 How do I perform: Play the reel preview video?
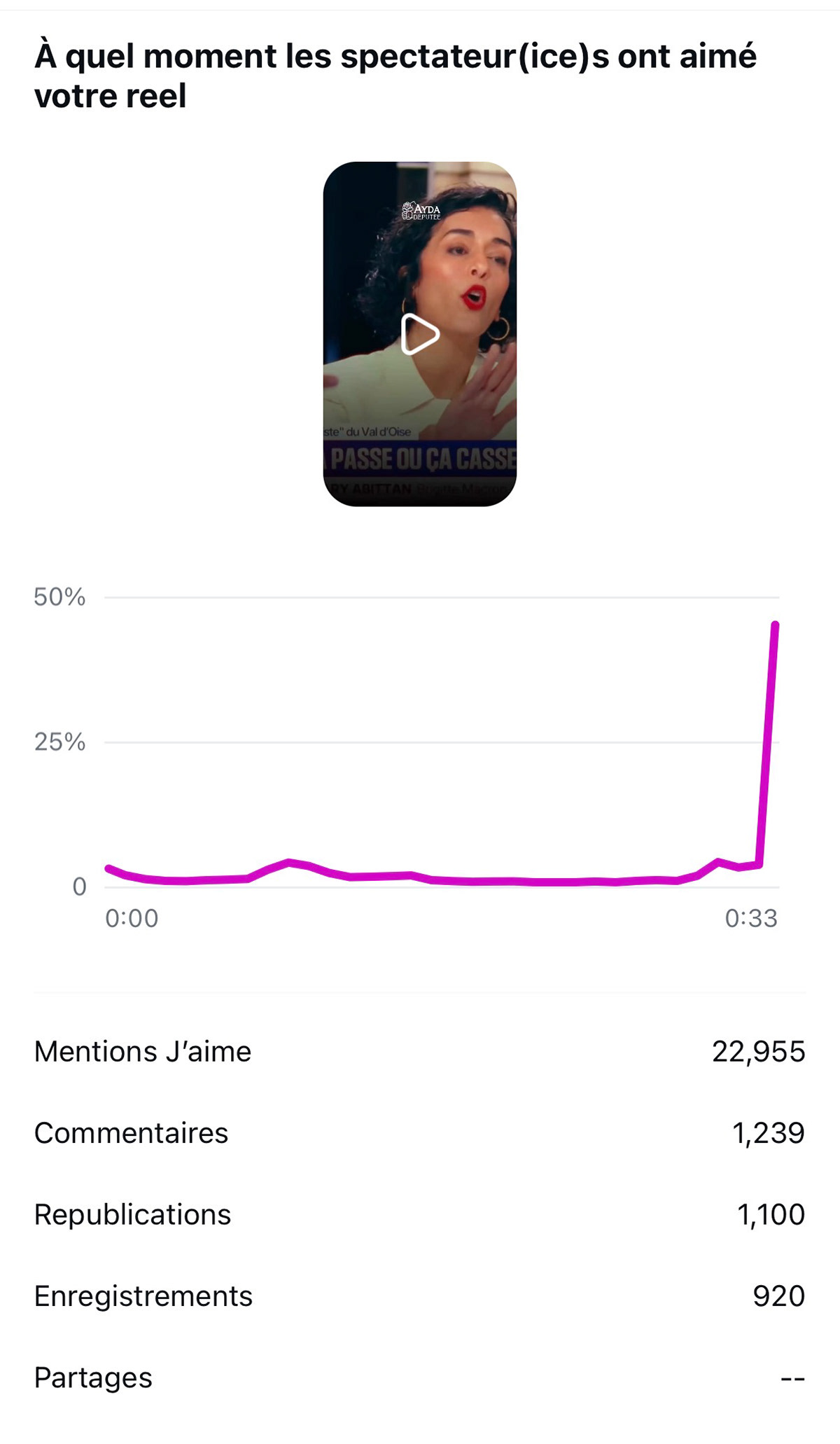click(x=419, y=334)
